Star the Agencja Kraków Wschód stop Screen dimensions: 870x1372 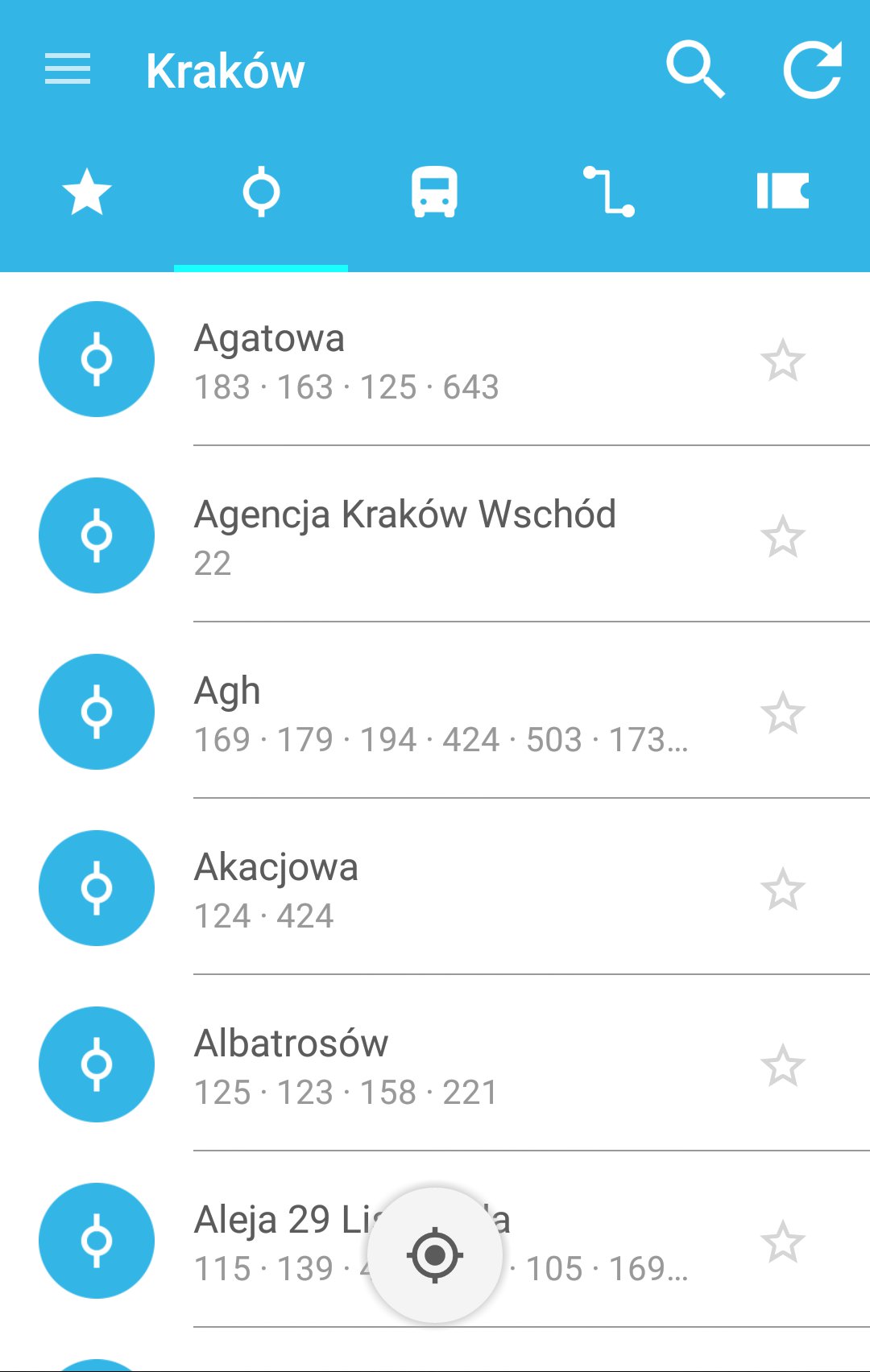coord(783,537)
